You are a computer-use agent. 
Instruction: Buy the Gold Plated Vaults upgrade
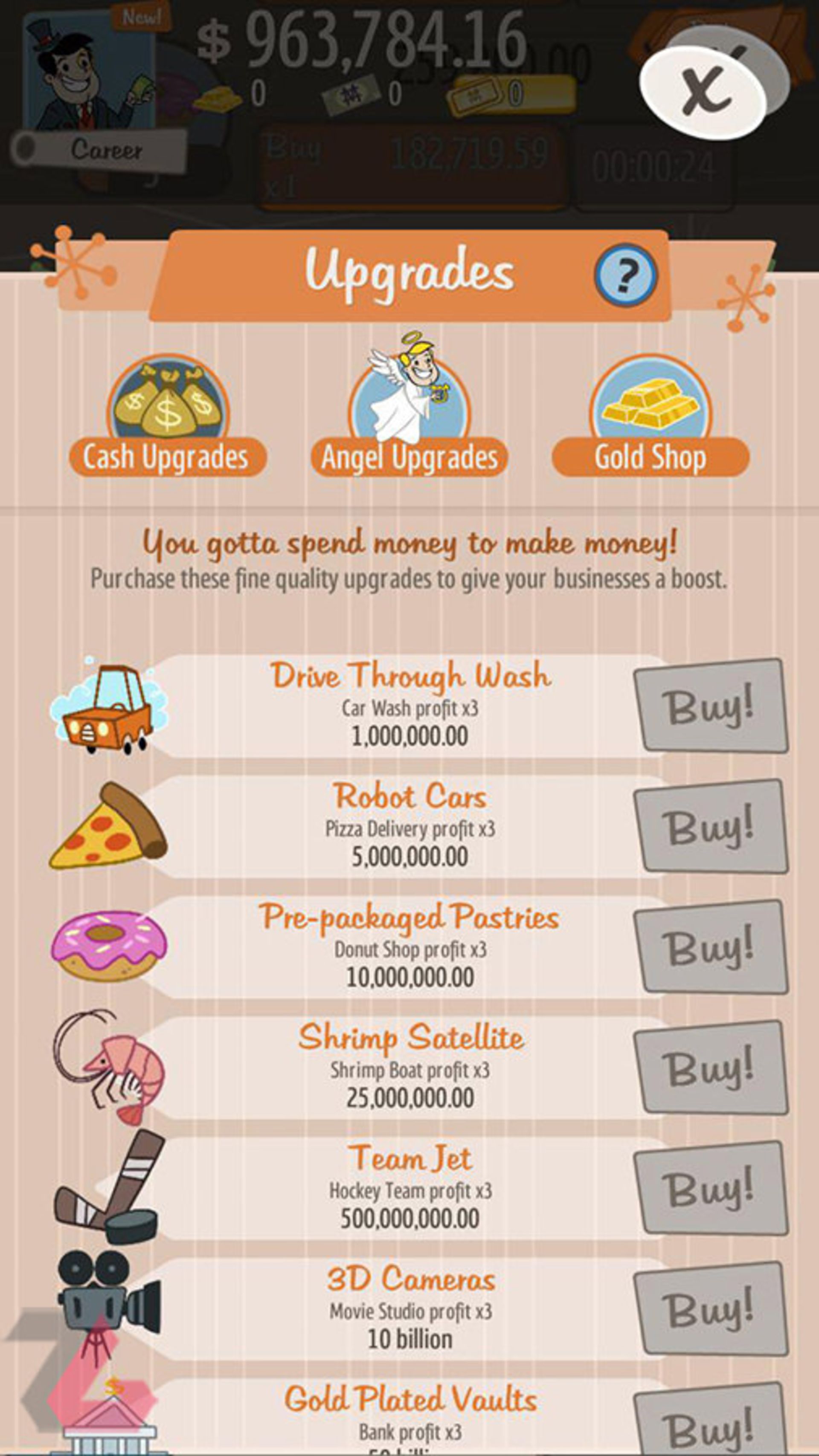pos(710,1421)
